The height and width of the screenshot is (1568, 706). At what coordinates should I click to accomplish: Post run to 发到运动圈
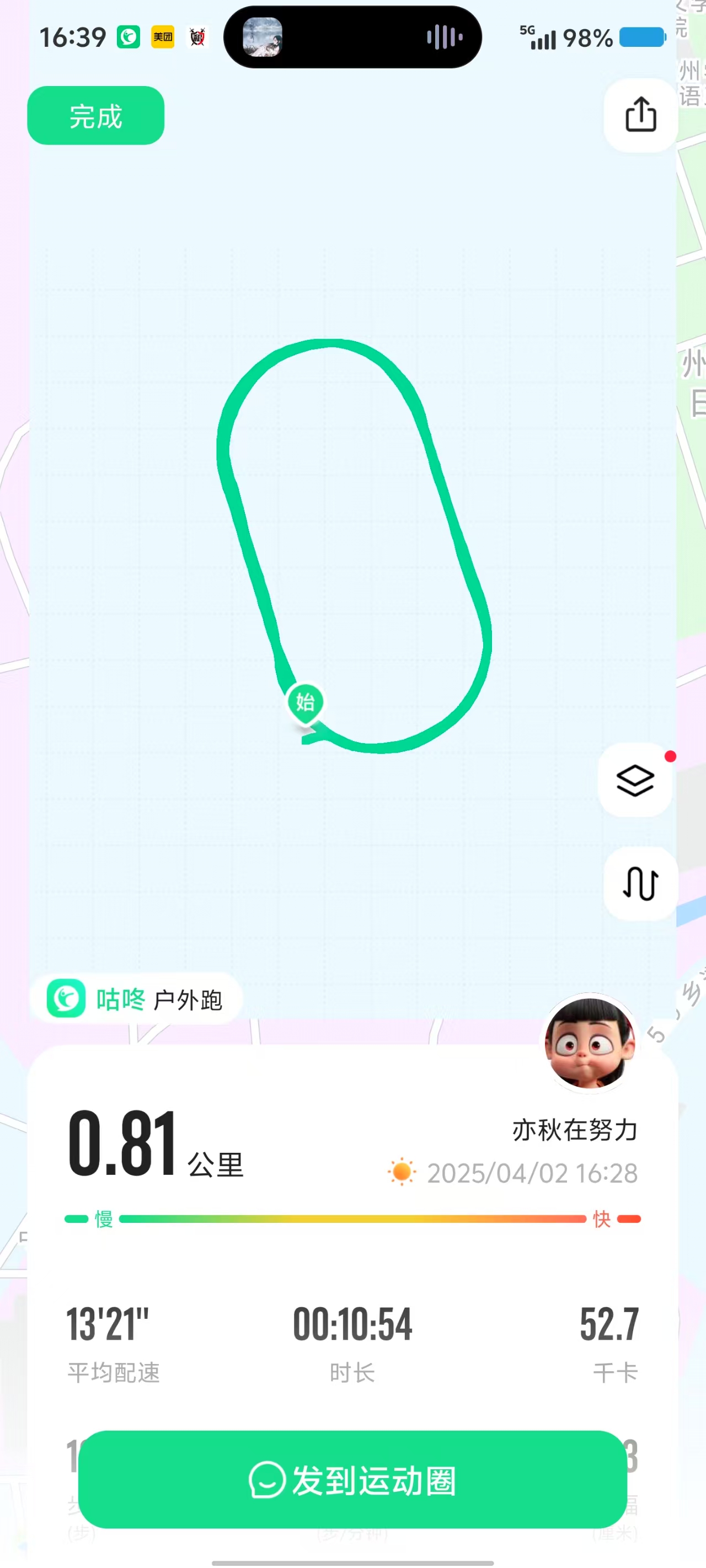point(352,1480)
